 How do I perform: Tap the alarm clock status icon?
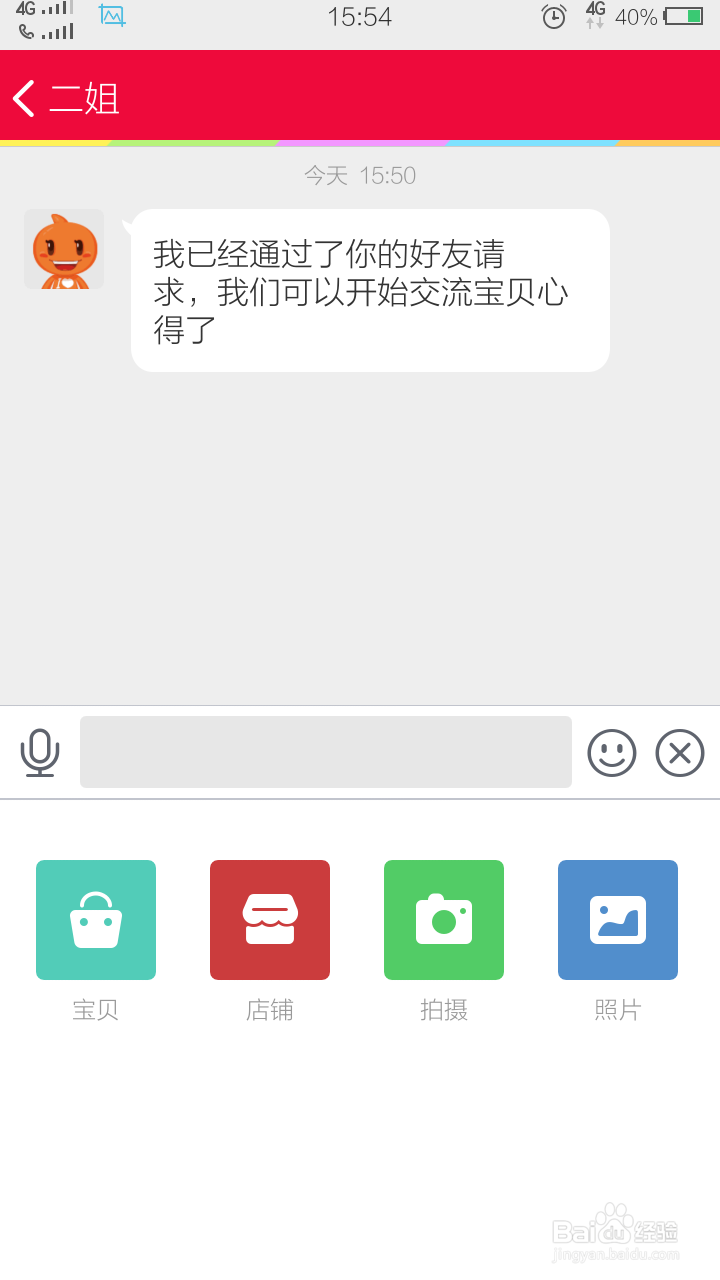pos(553,16)
